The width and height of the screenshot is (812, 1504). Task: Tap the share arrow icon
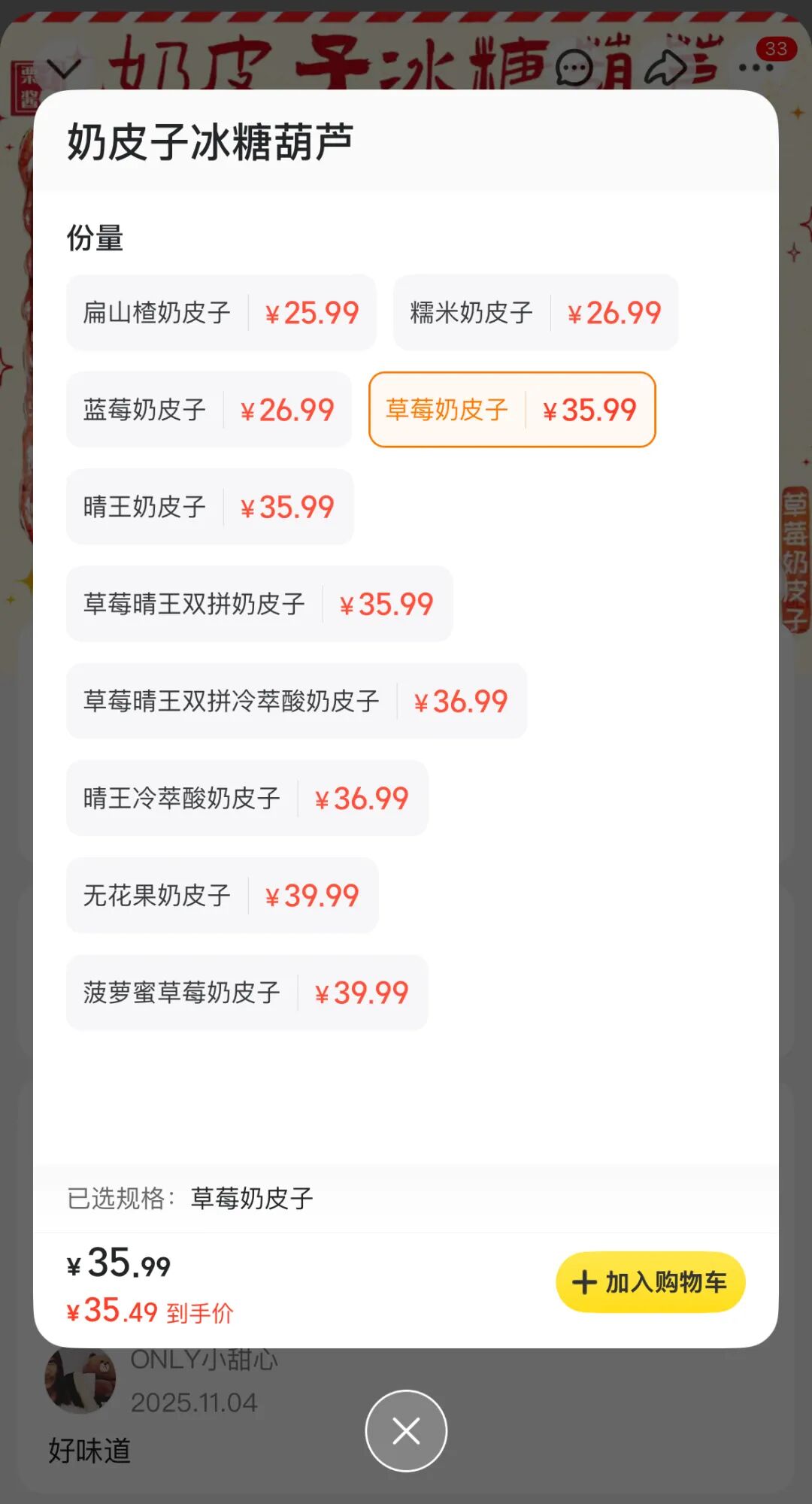665,68
